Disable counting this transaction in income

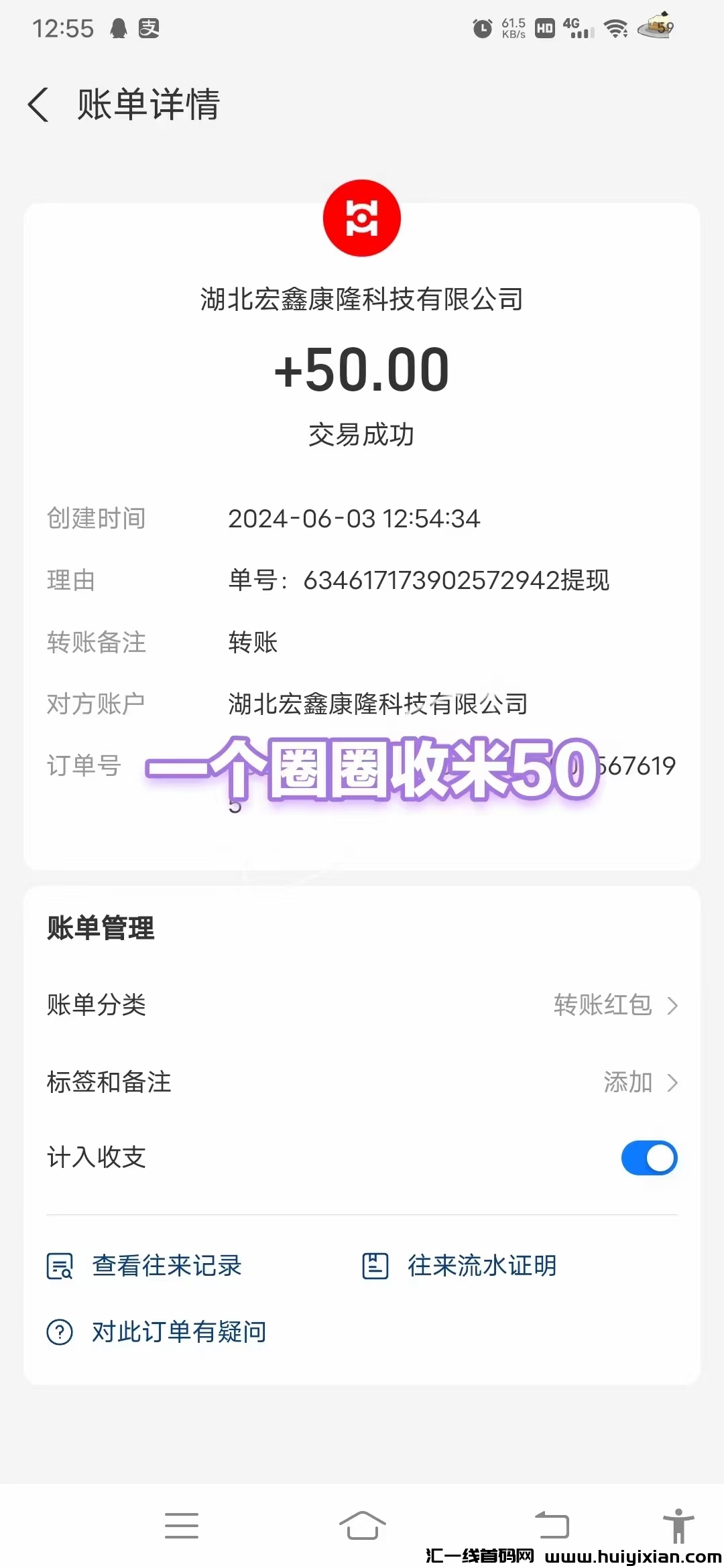(648, 1157)
